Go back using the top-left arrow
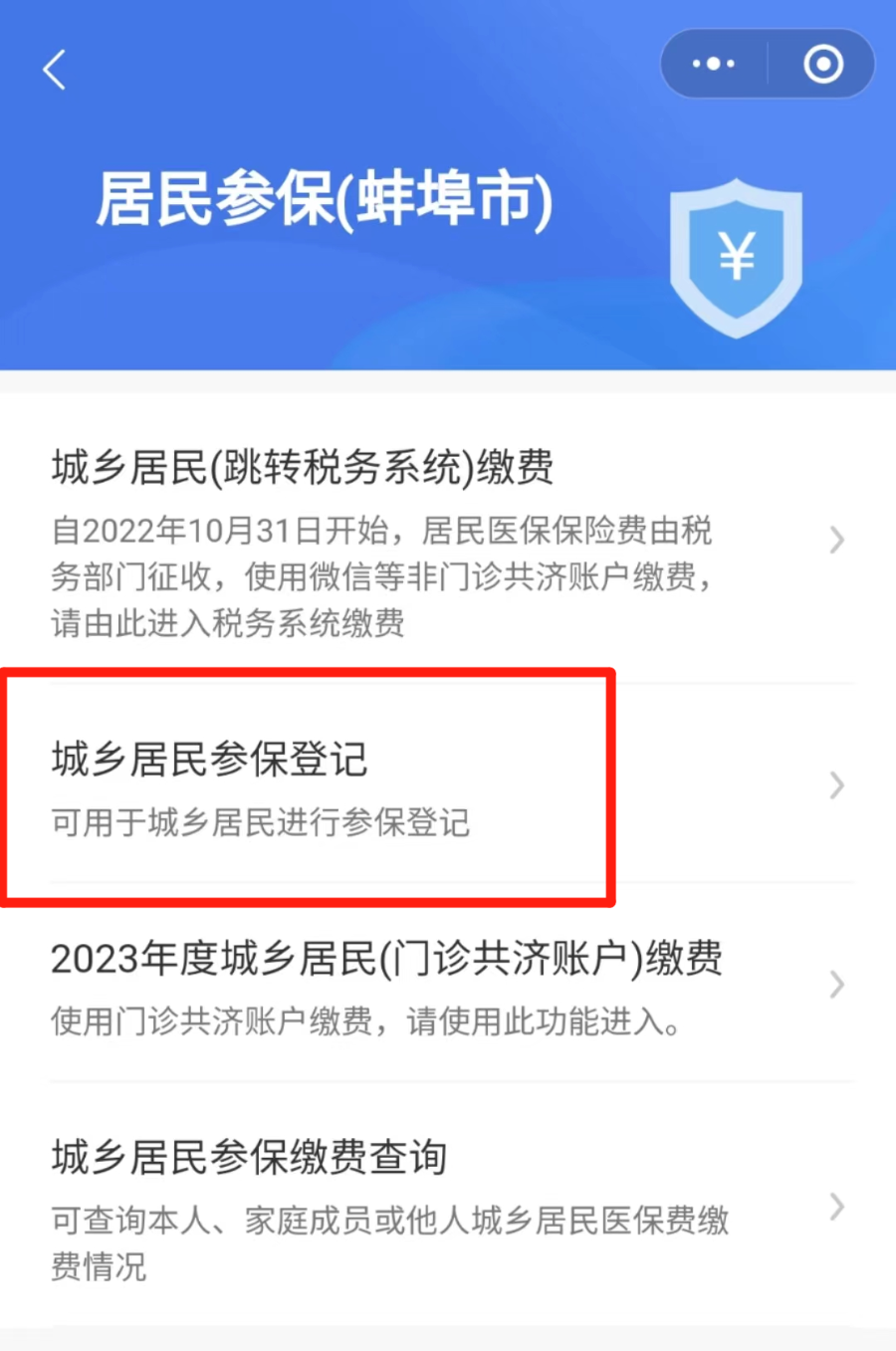The width and height of the screenshot is (896, 1351). [x=55, y=70]
